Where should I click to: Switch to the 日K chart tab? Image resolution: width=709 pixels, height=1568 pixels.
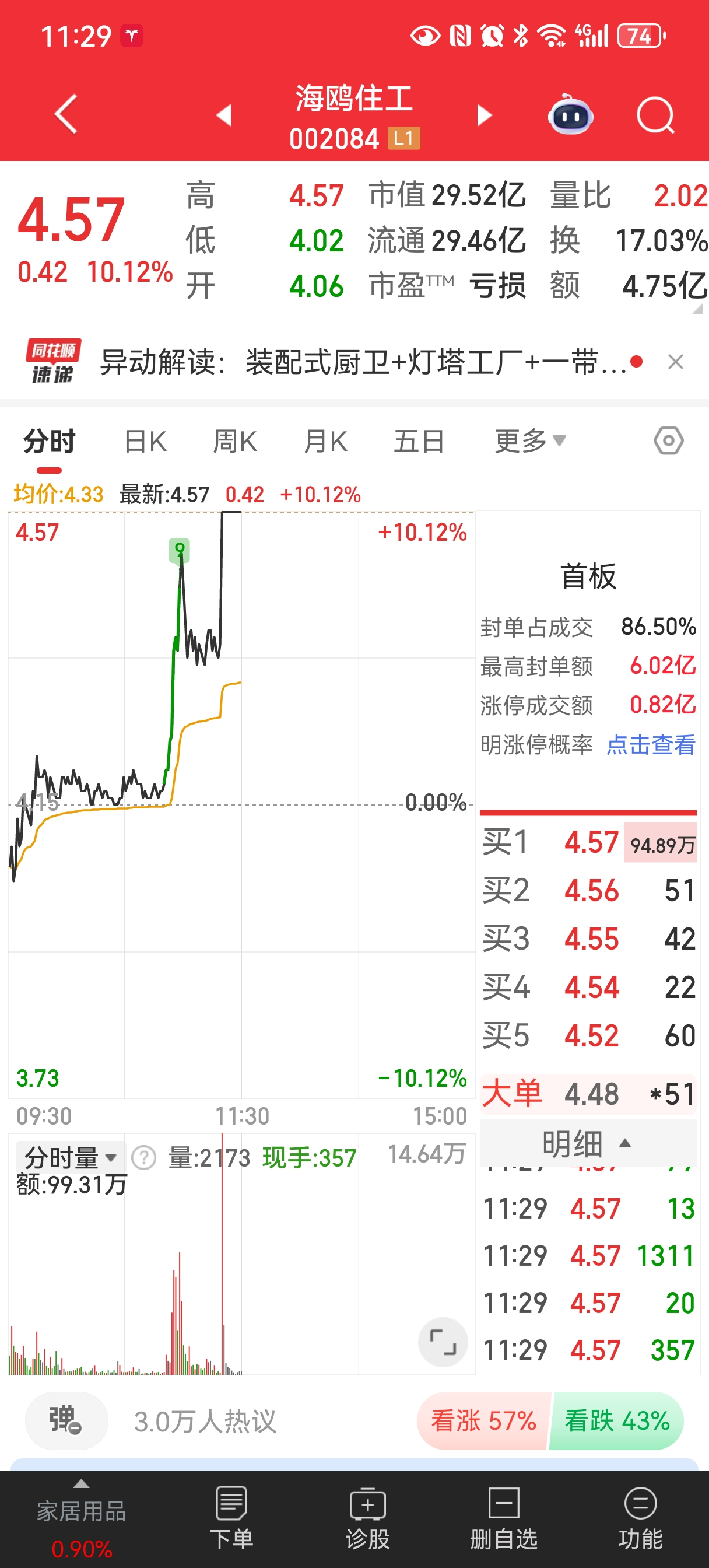pos(145,442)
